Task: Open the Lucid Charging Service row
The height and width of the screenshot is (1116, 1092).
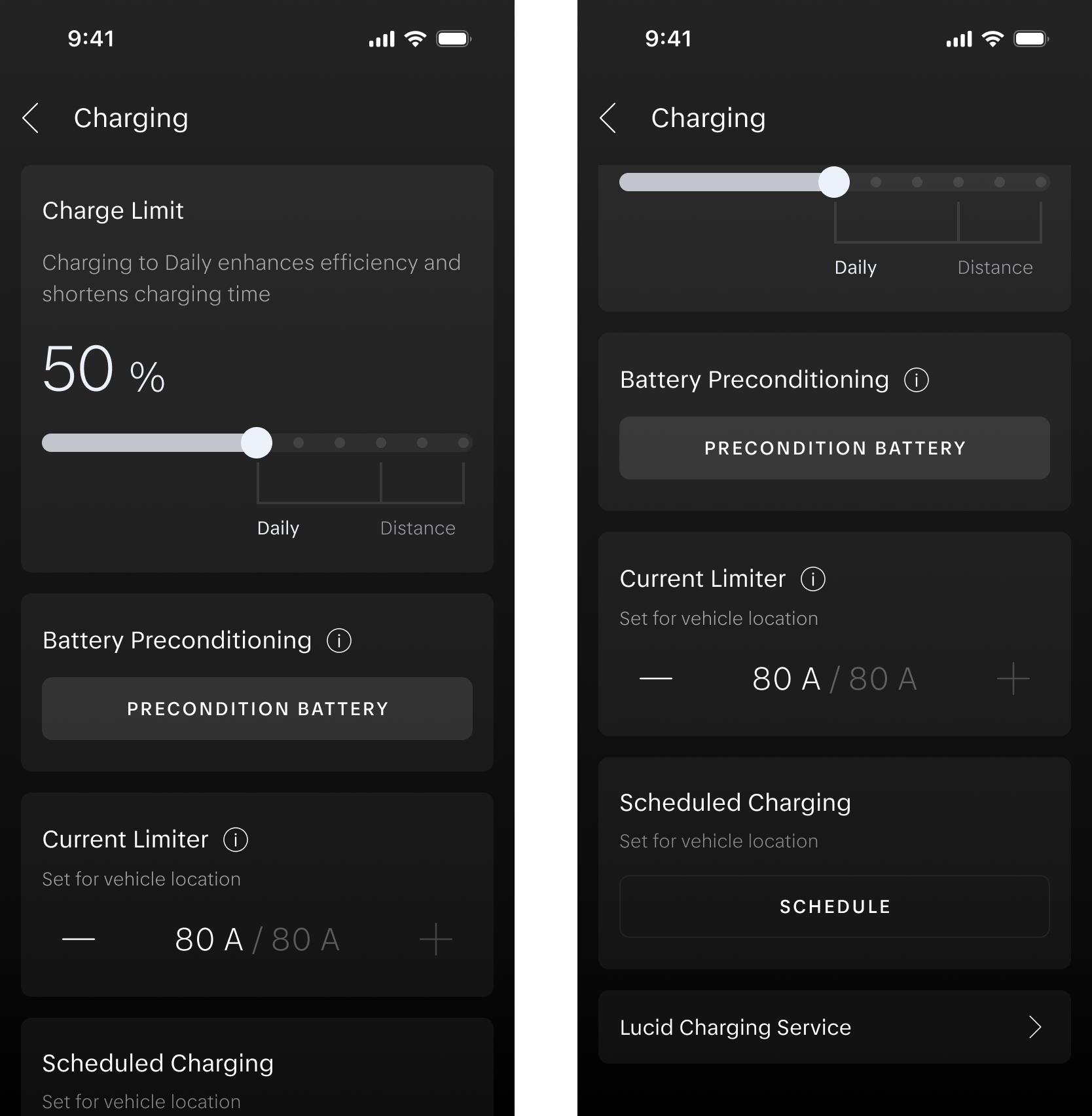Action: coord(834,1027)
